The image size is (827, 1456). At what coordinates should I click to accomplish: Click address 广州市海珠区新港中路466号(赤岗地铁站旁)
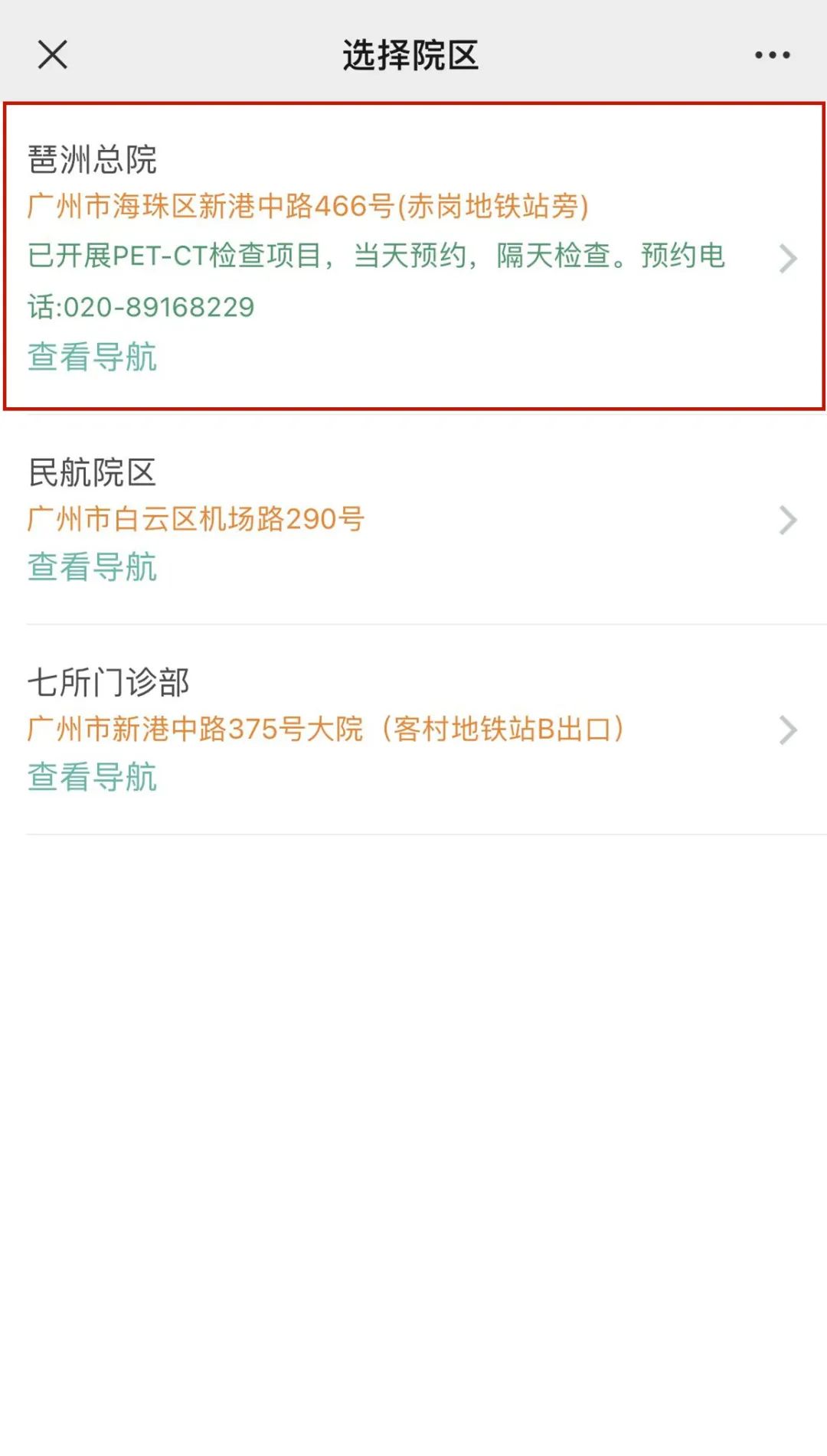click(x=306, y=204)
